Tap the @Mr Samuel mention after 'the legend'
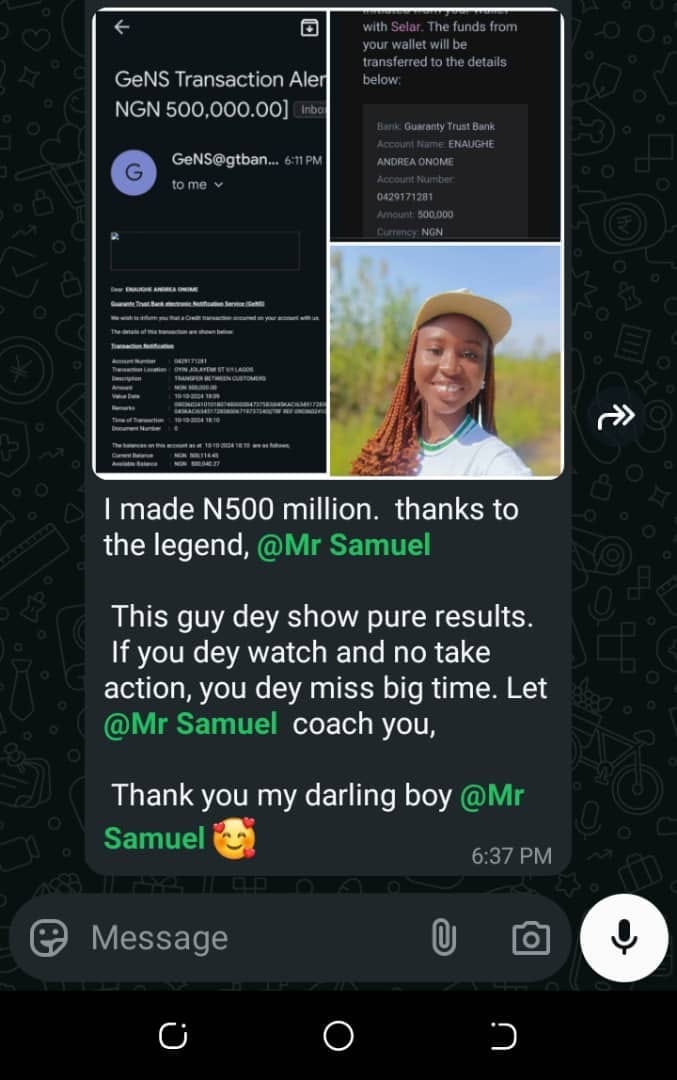 point(344,545)
